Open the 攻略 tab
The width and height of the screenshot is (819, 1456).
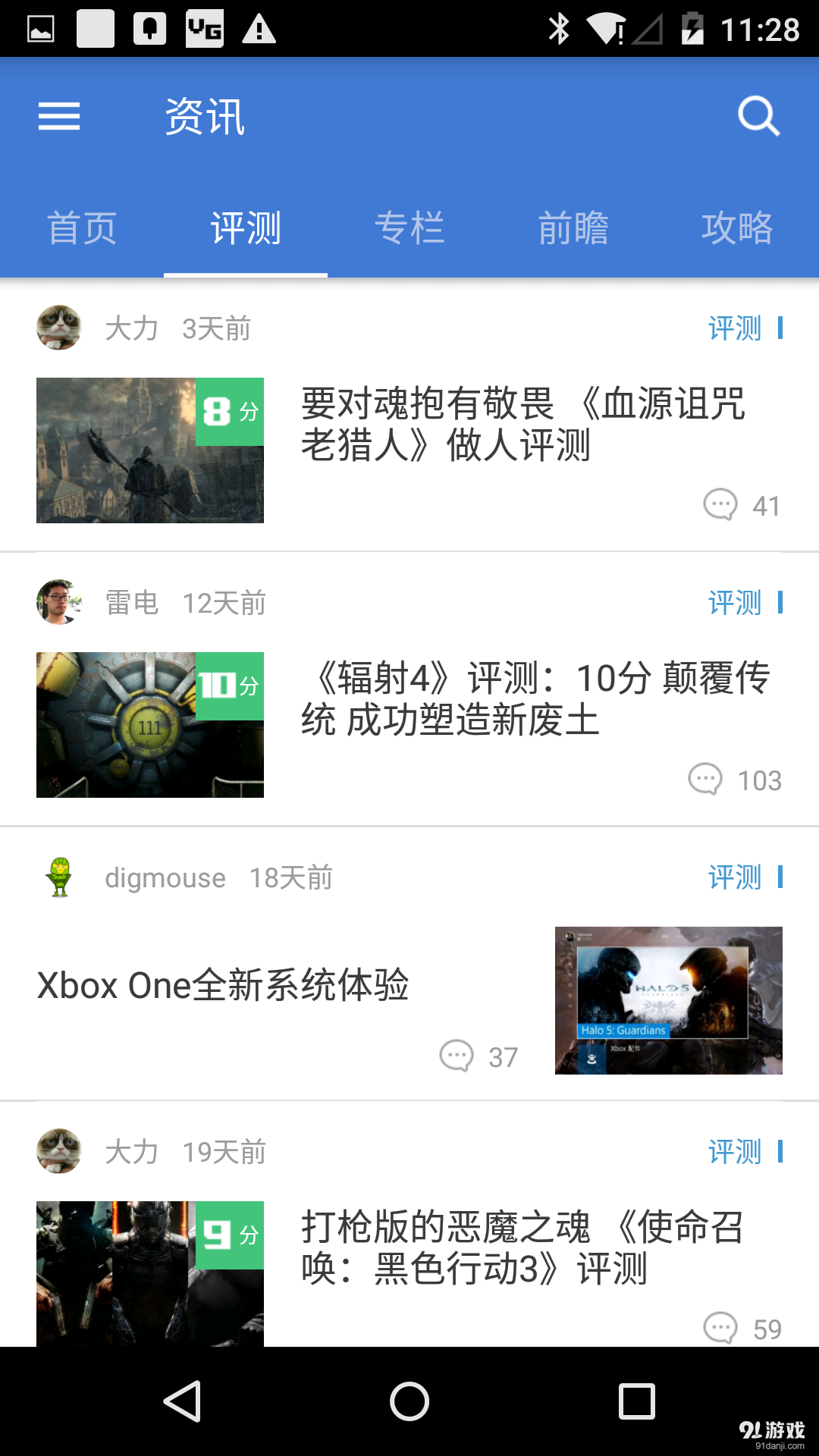[x=737, y=227]
